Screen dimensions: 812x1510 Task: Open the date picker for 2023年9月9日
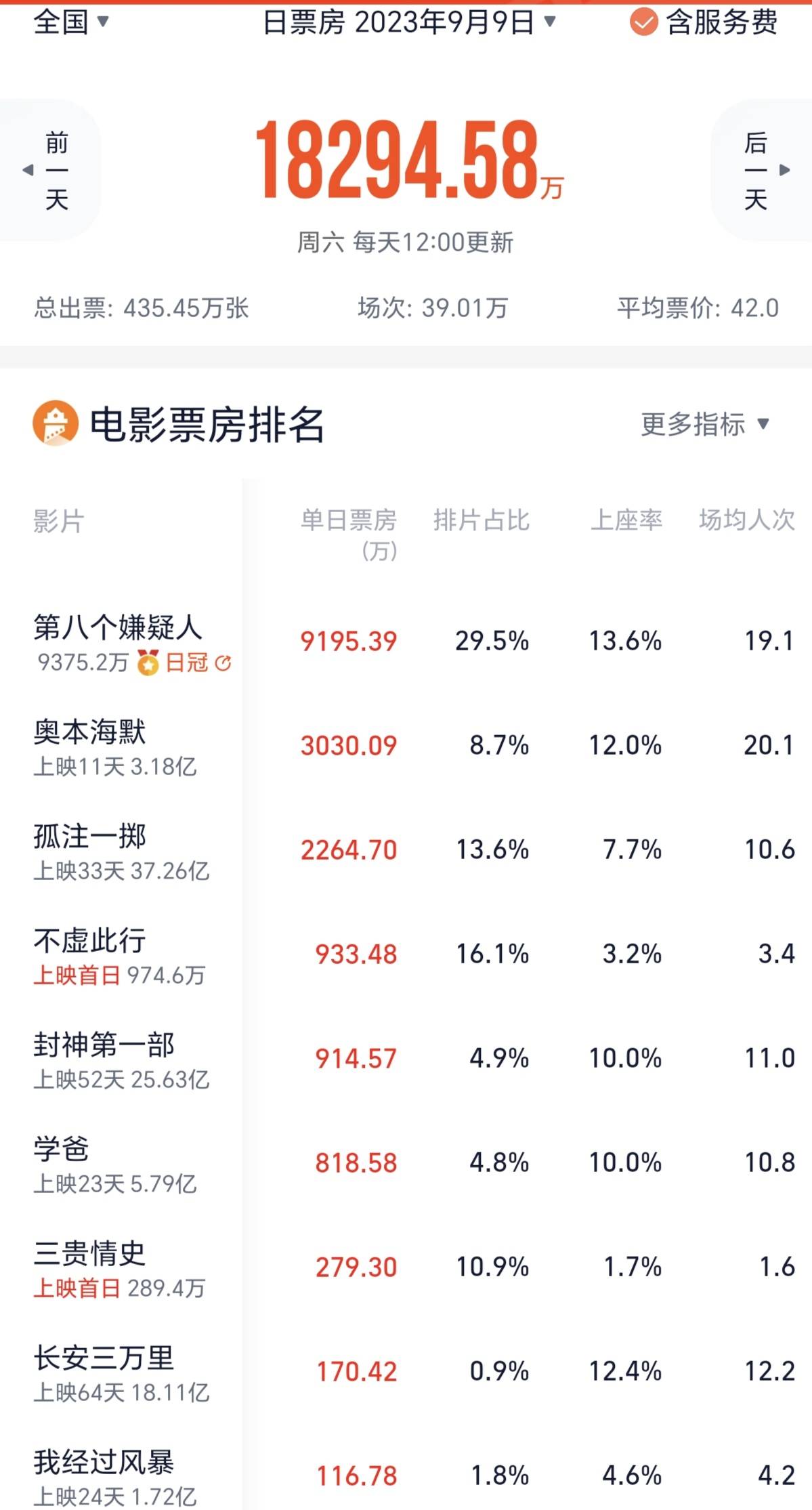click(409, 22)
